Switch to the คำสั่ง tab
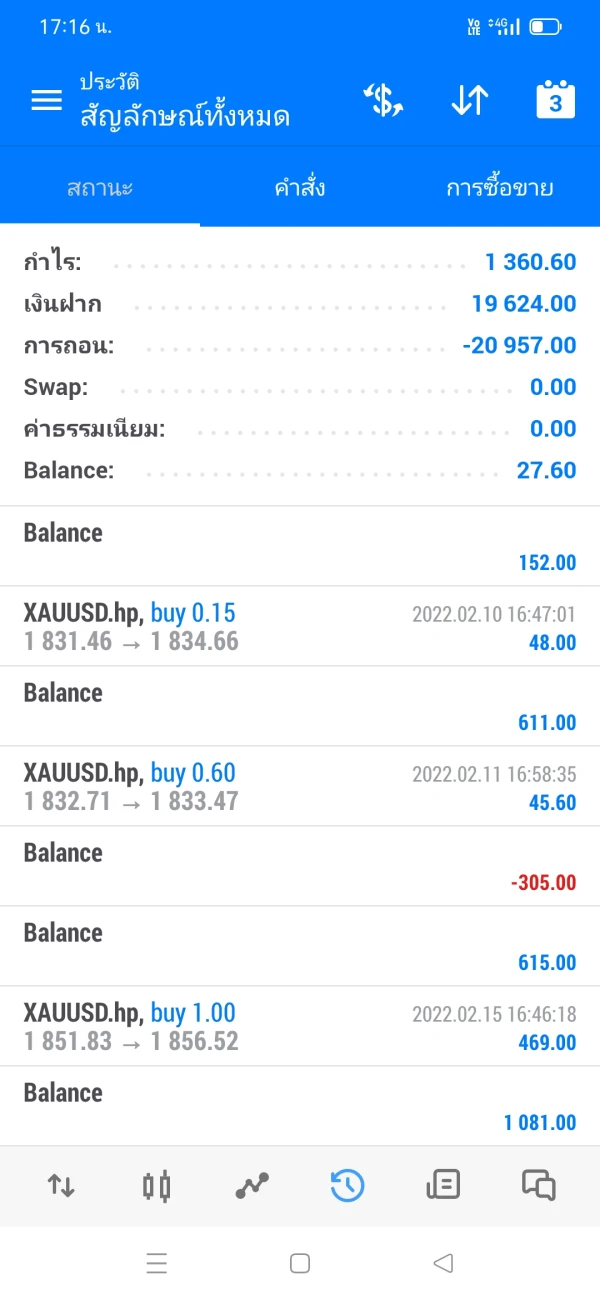The image size is (600, 1300). pos(300,188)
